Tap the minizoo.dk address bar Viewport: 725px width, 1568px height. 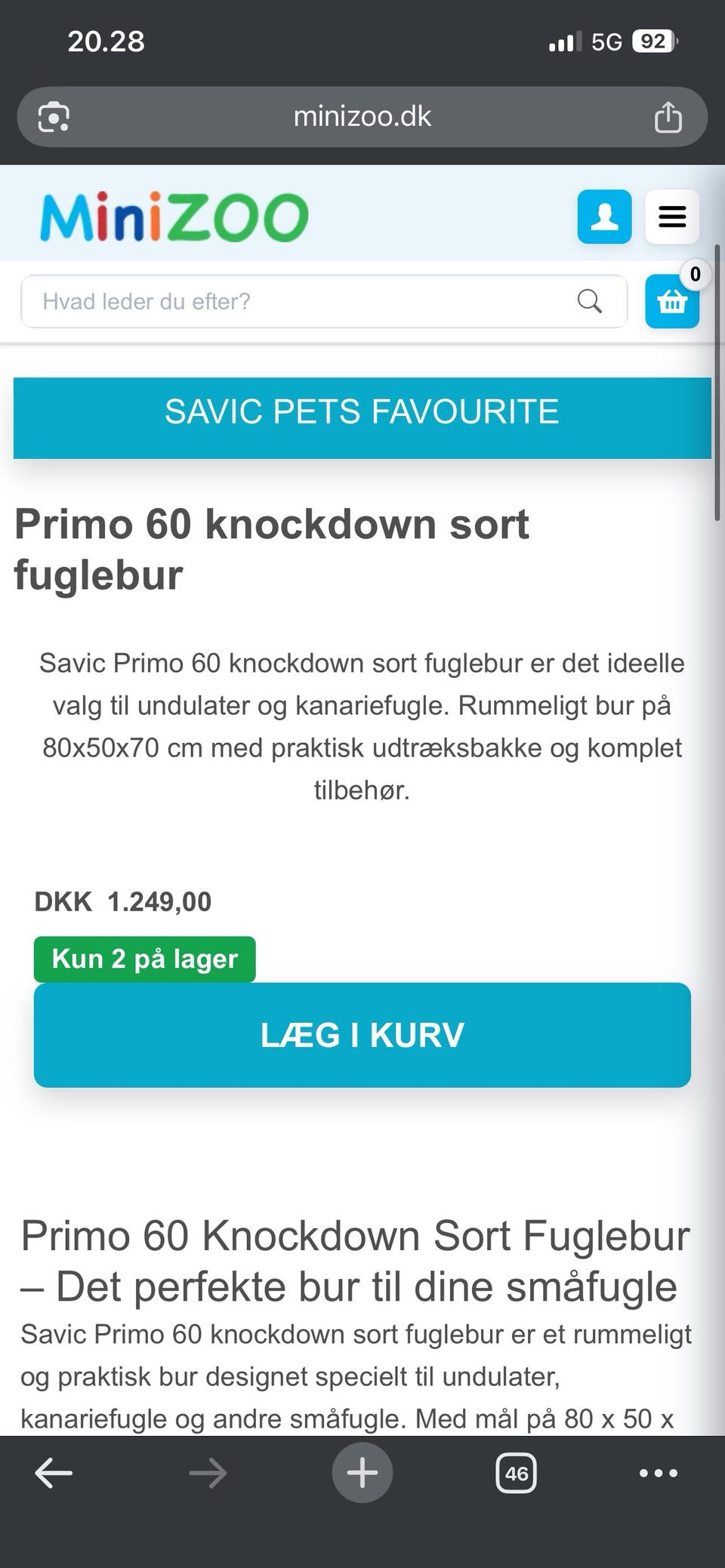point(362,117)
